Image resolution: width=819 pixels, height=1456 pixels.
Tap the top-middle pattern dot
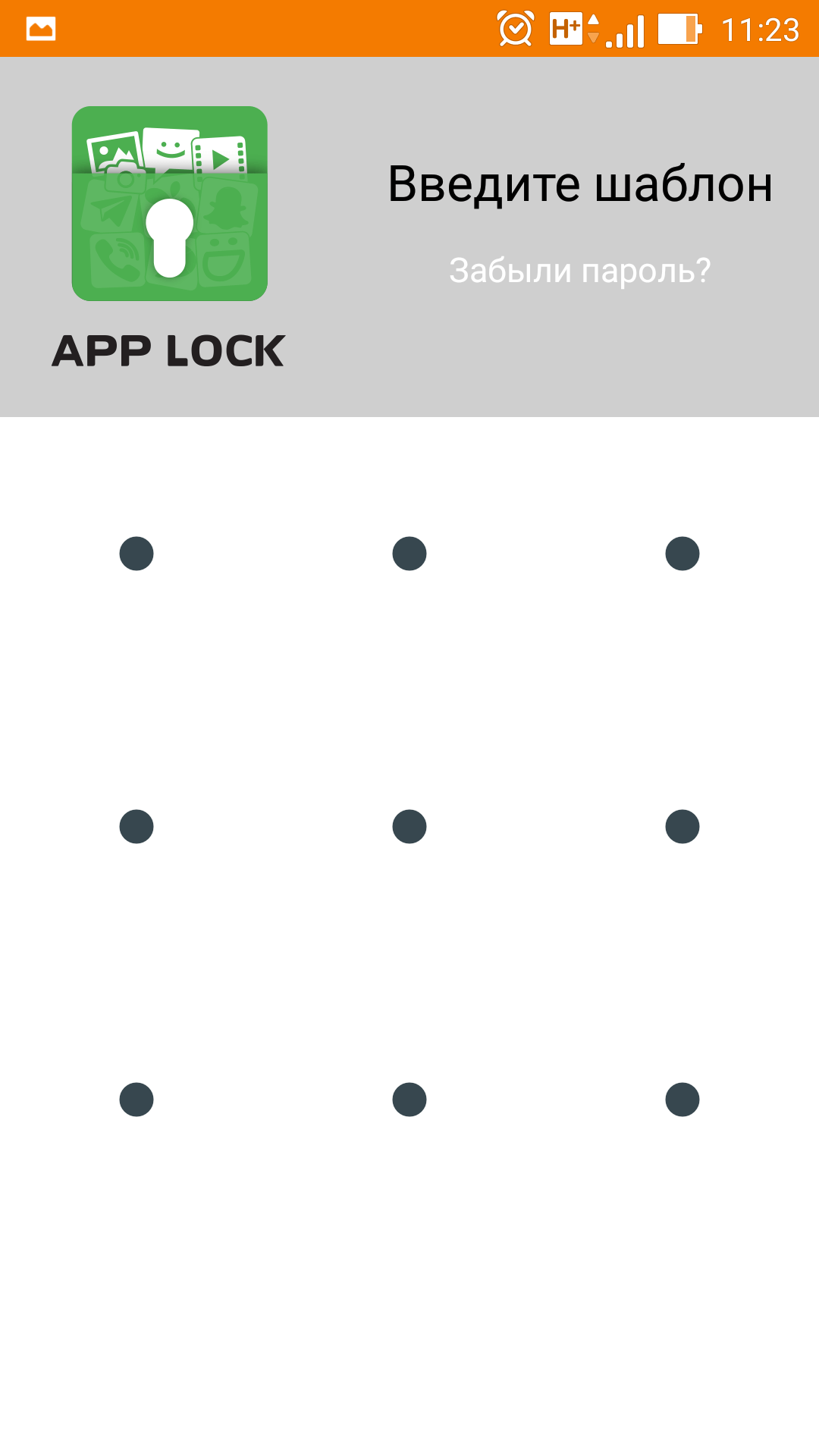[x=409, y=554]
